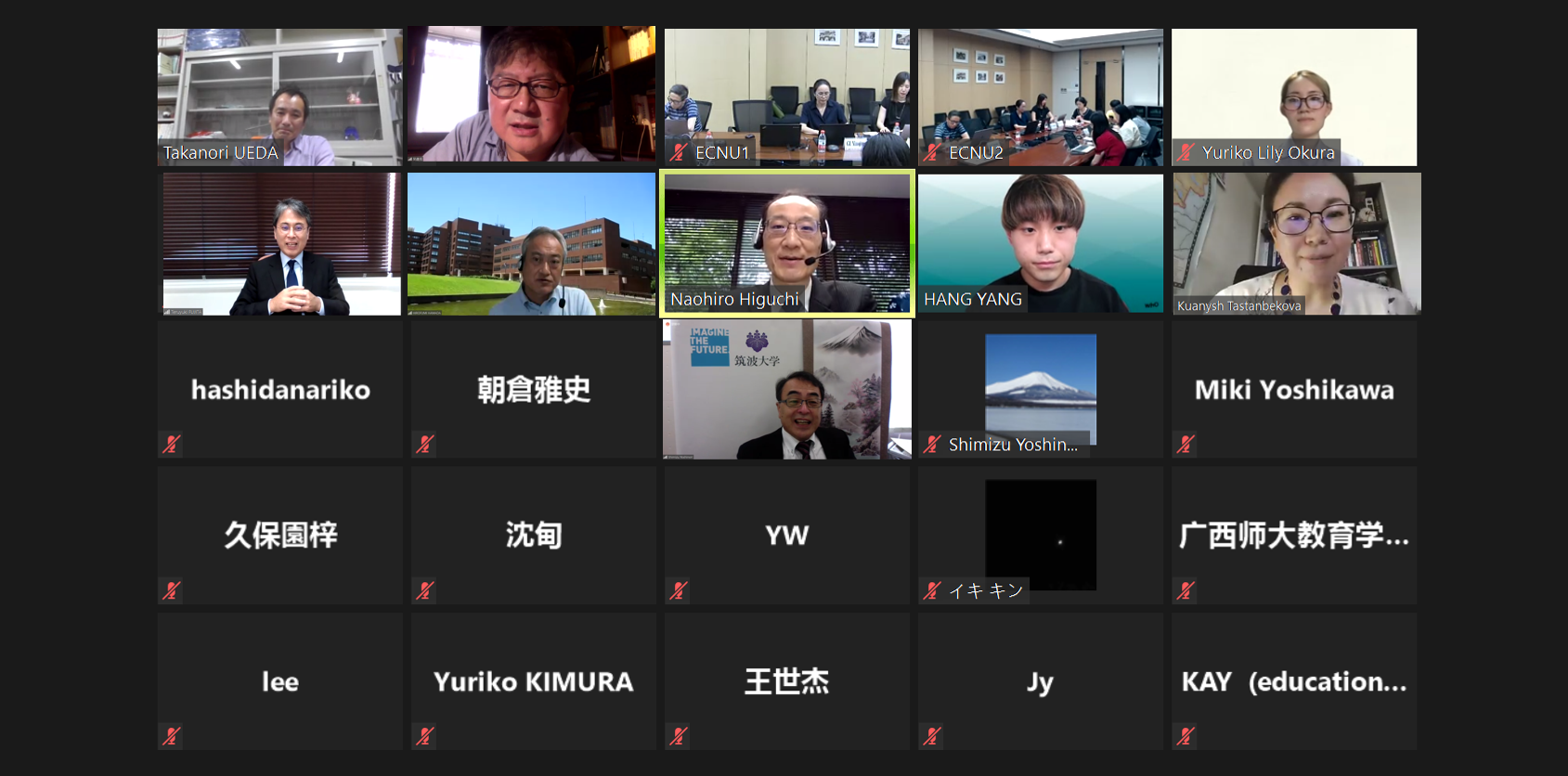This screenshot has height=776, width=1568.
Task: Select the 久保園梓 participant tile
Action: coord(279,535)
